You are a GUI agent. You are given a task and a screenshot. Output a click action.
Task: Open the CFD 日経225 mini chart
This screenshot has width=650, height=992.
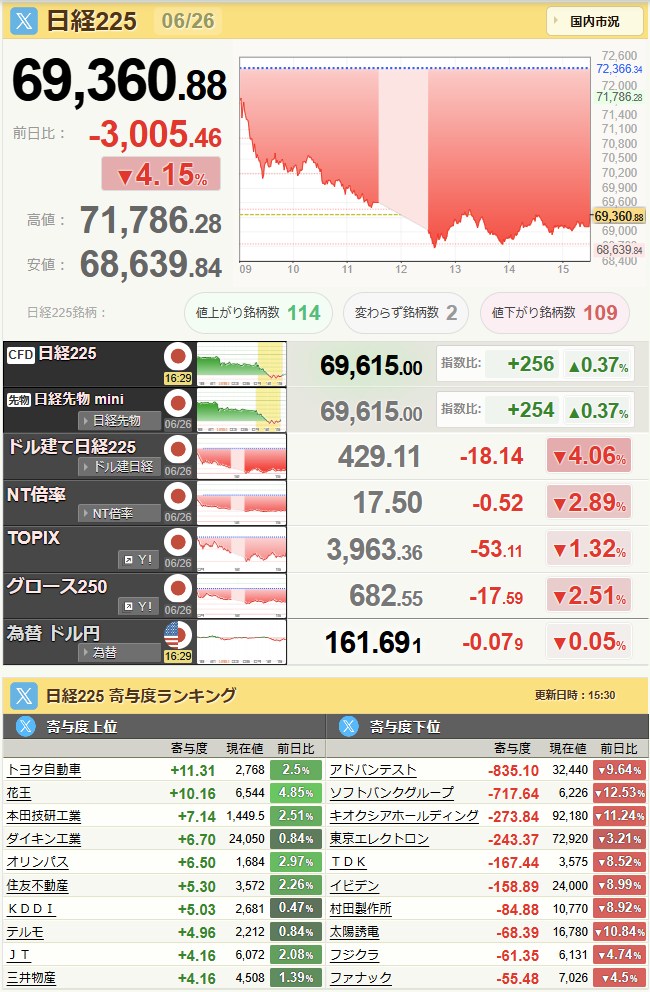point(241,364)
